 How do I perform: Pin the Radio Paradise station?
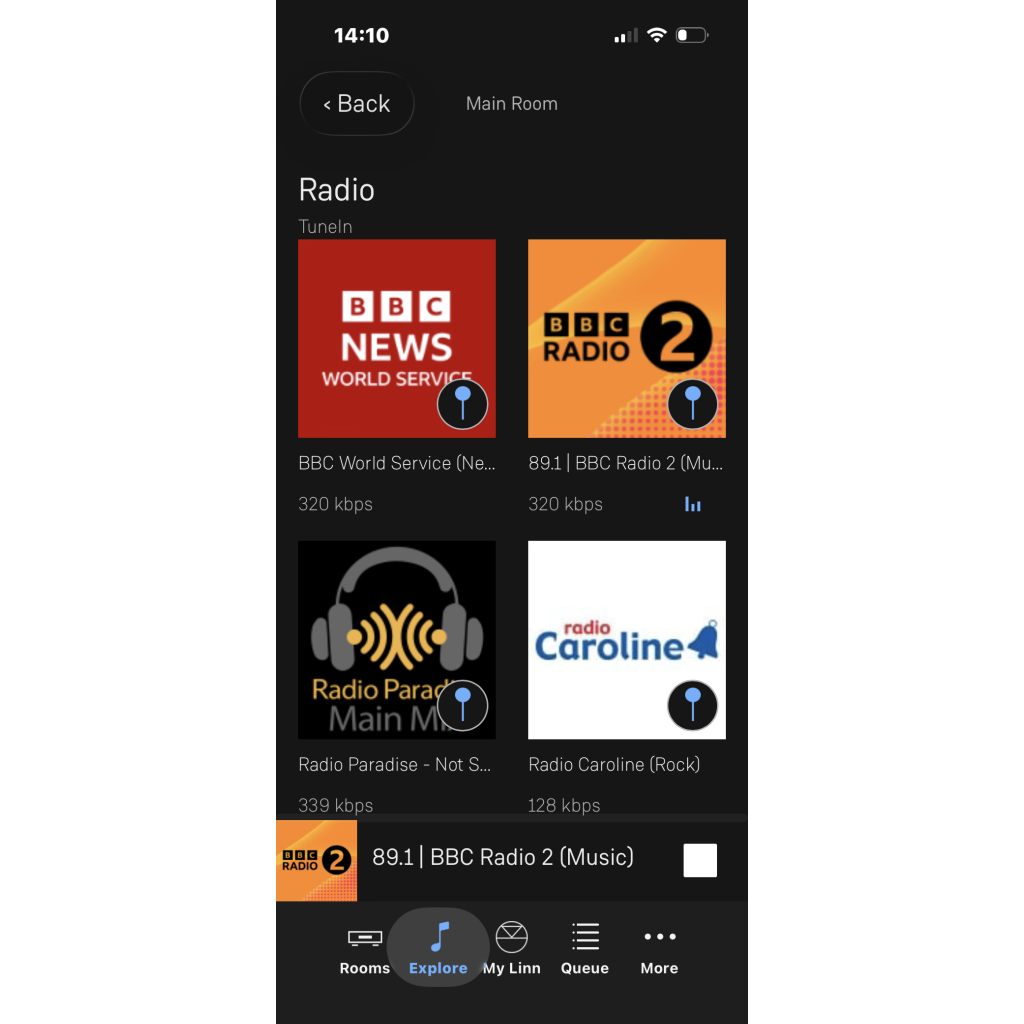(462, 706)
